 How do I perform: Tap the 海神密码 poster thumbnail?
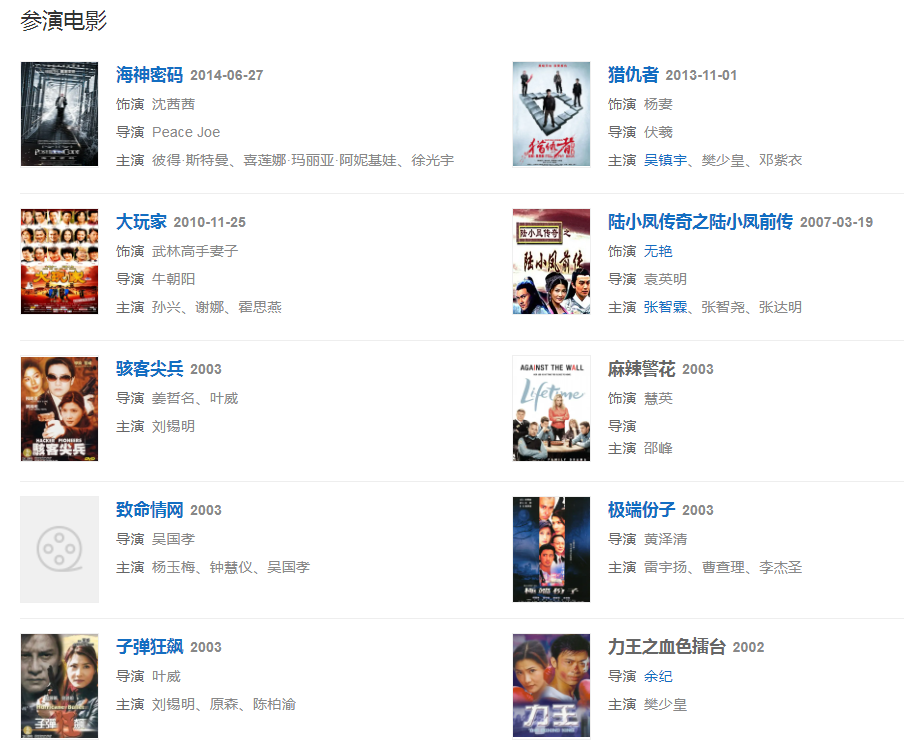pos(59,114)
